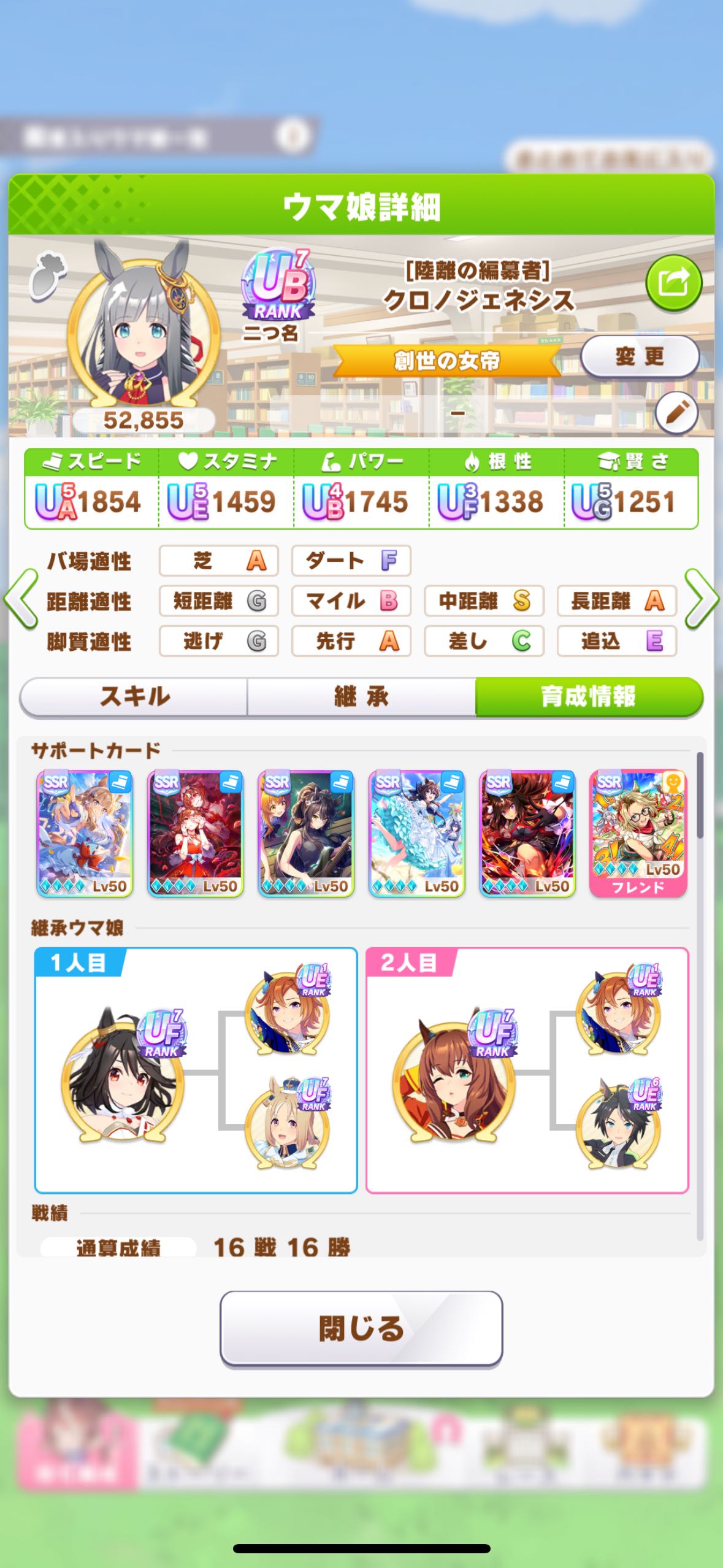This screenshot has width=723, height=1568.
Task: Go to next character with right arrow
Action: [x=702, y=599]
